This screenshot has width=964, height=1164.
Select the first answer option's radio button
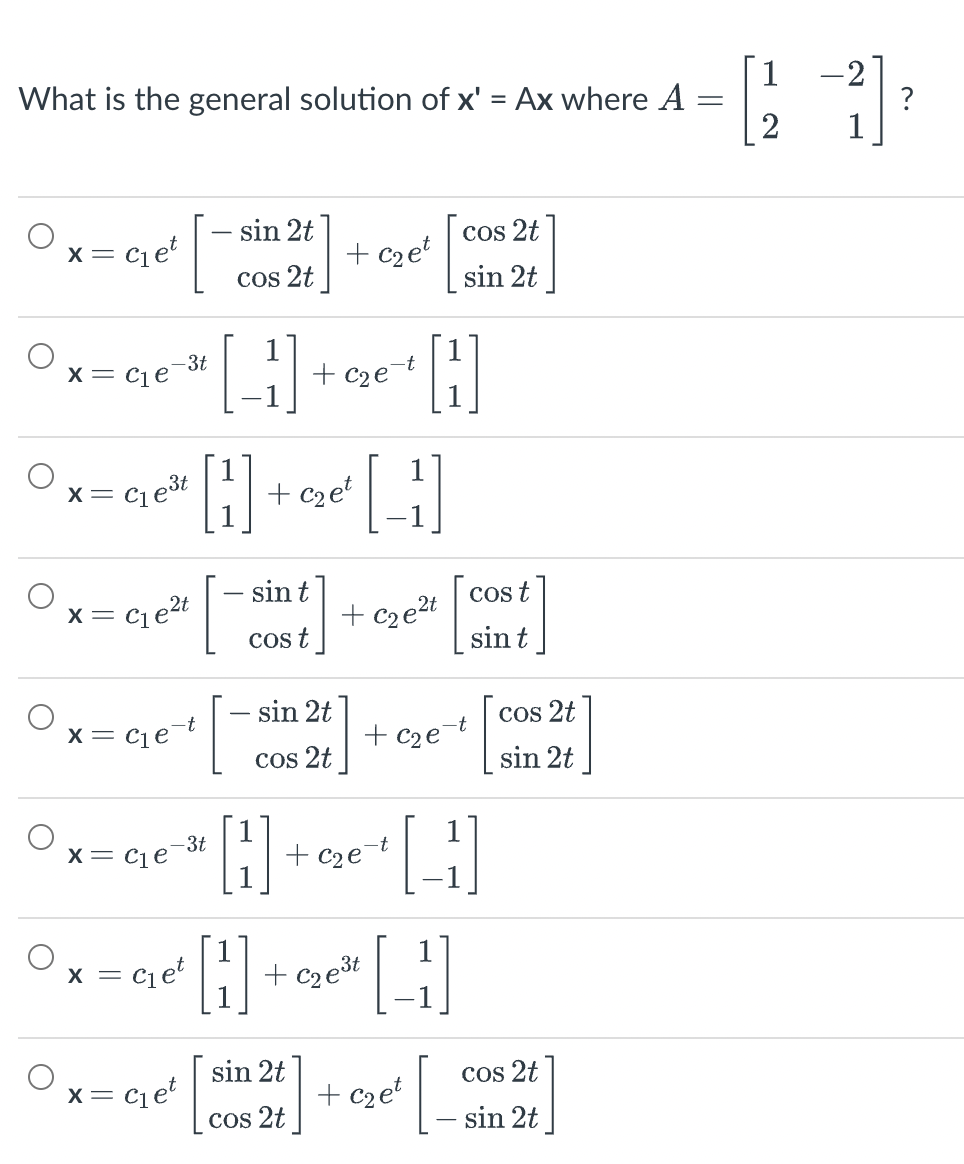pos(40,234)
